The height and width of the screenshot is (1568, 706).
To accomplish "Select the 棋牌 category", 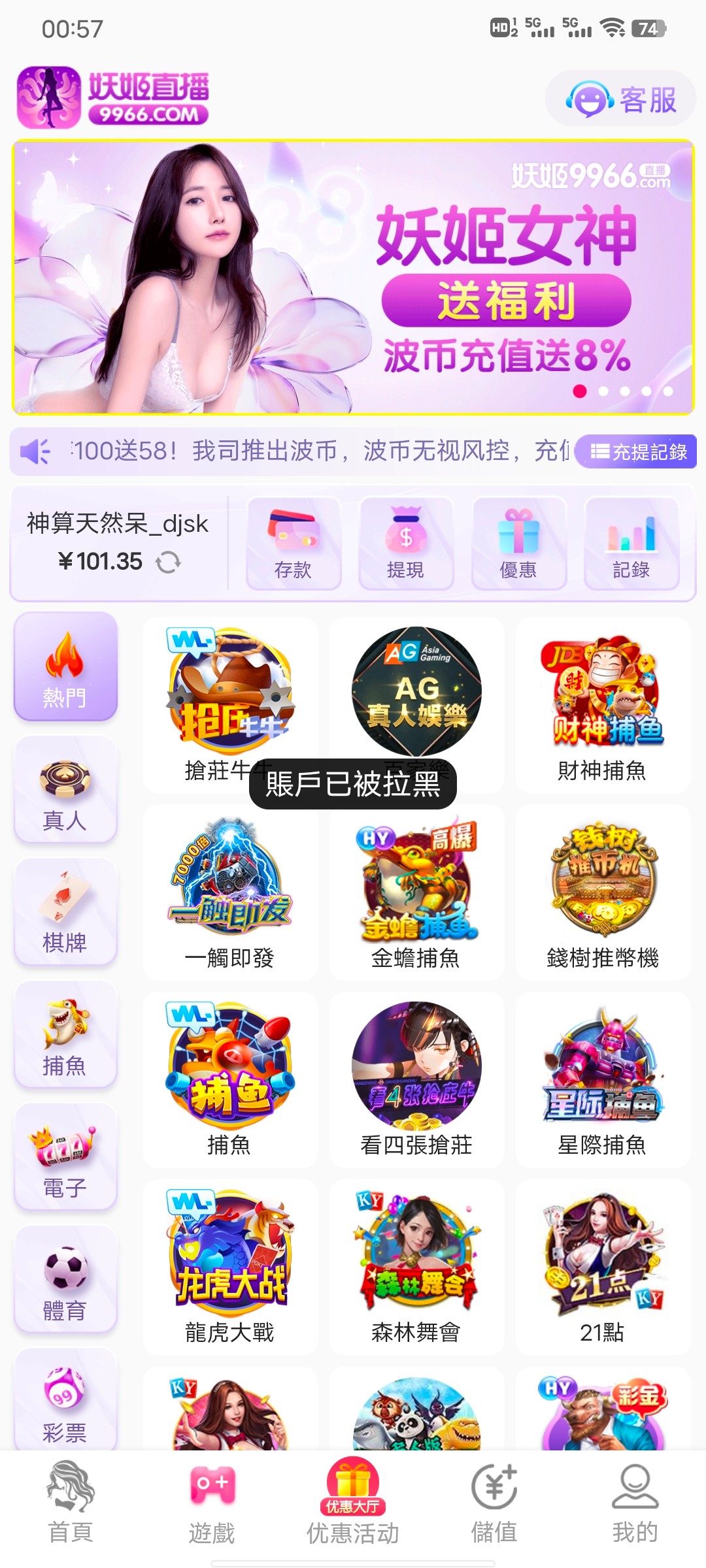I will coord(65,912).
